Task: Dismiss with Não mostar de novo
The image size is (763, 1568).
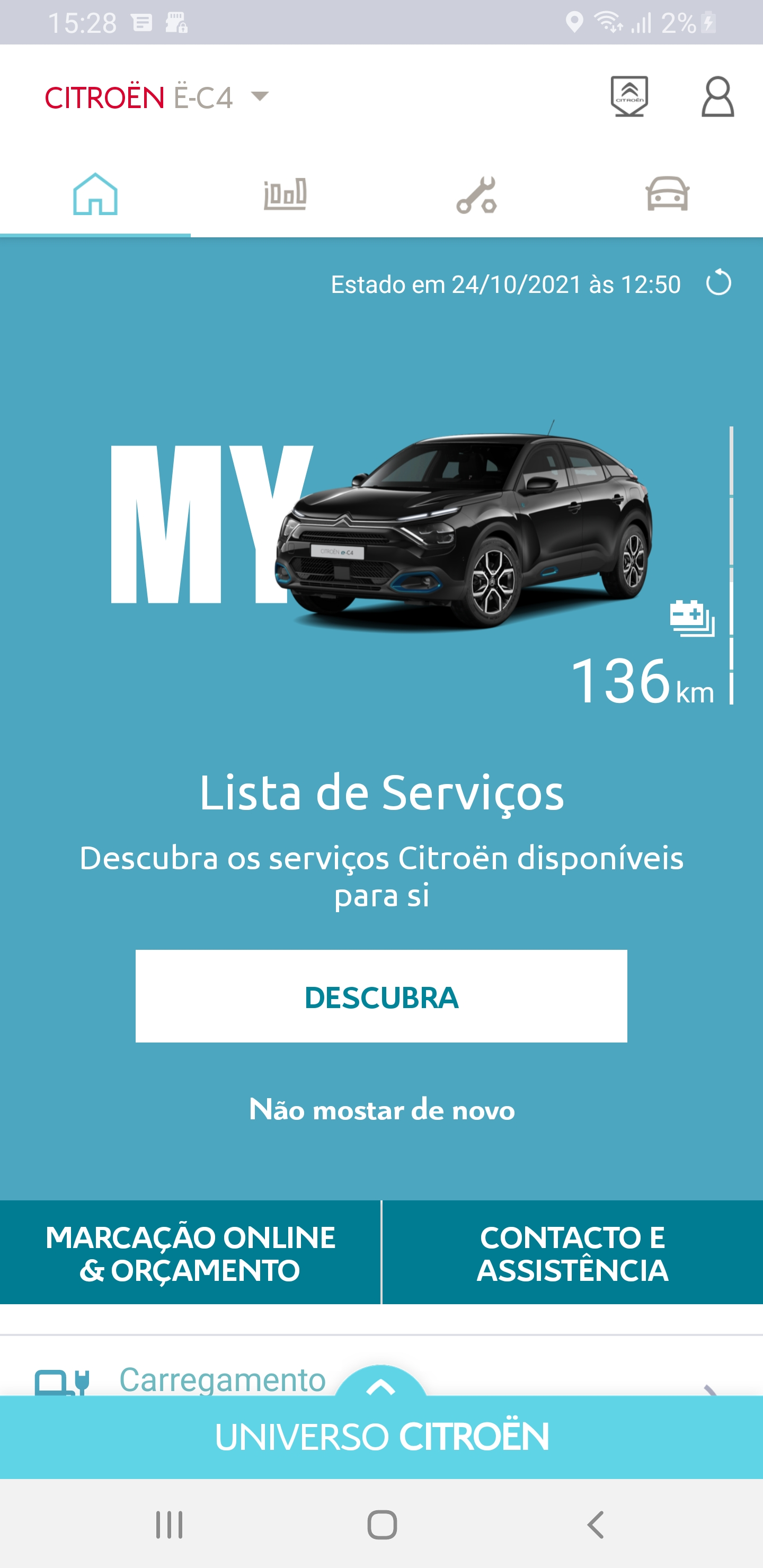Action: (382, 1110)
